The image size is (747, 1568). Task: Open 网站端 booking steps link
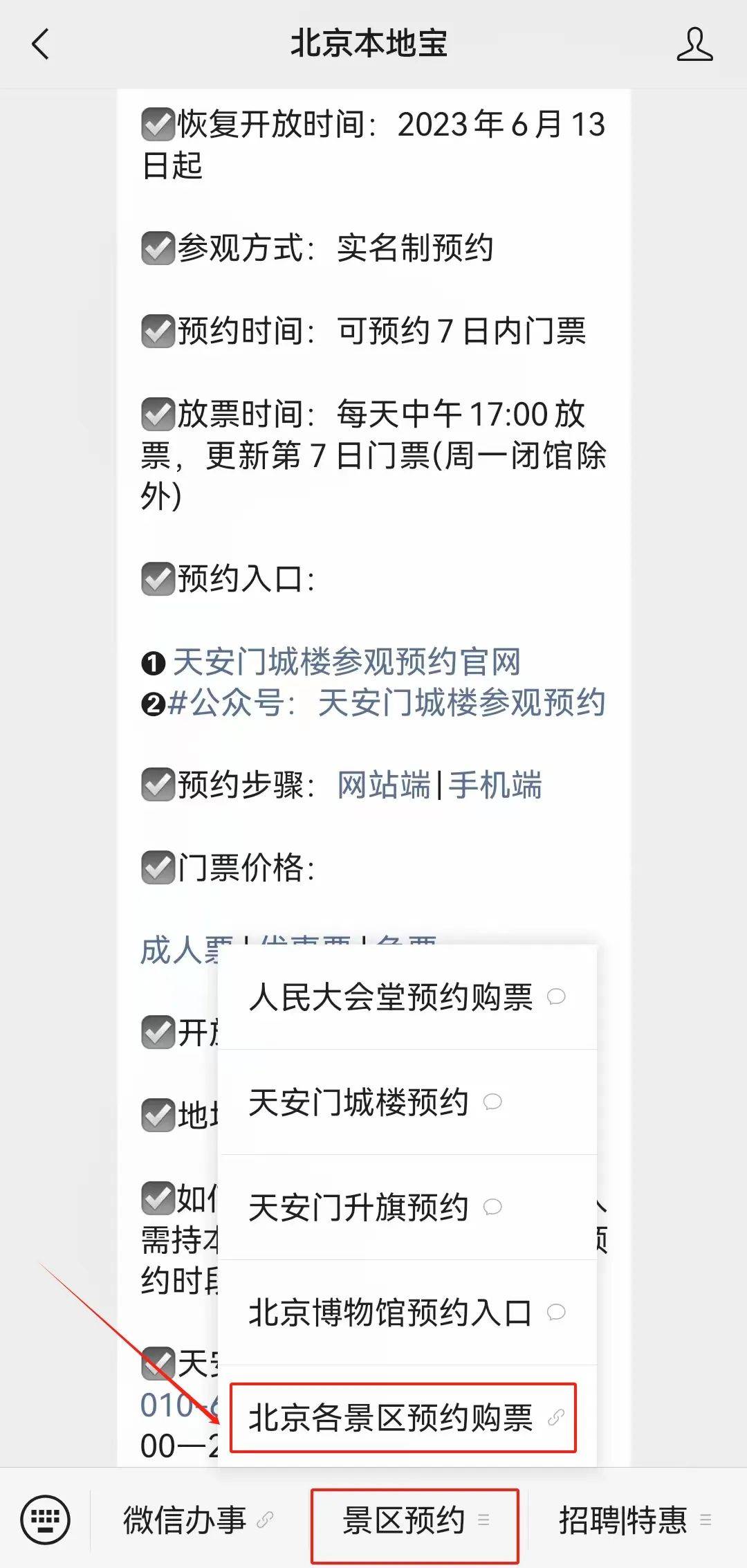pyautogui.click(x=384, y=785)
